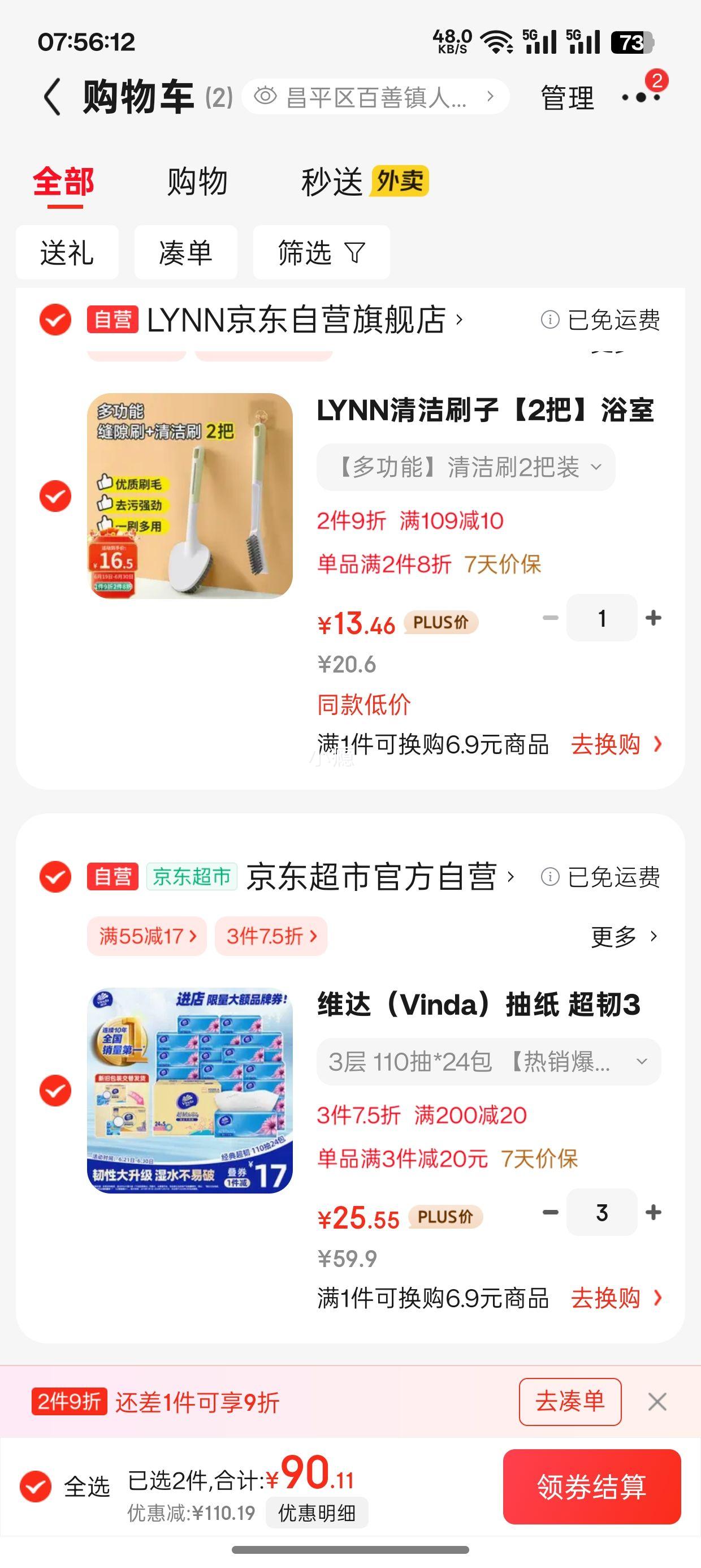This screenshot has width=701, height=1568.
Task: Tap 更多 for more store promotions
Action: tap(624, 936)
